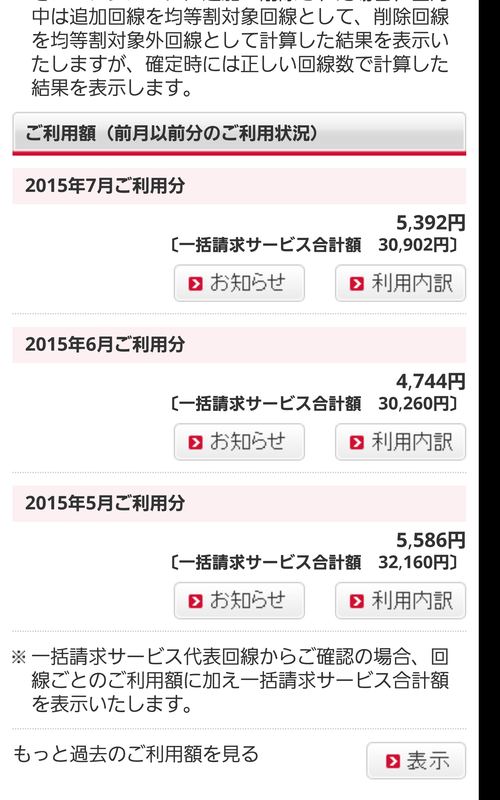Open お知らせ for 2015年7月ご利用分

[x=239, y=283]
